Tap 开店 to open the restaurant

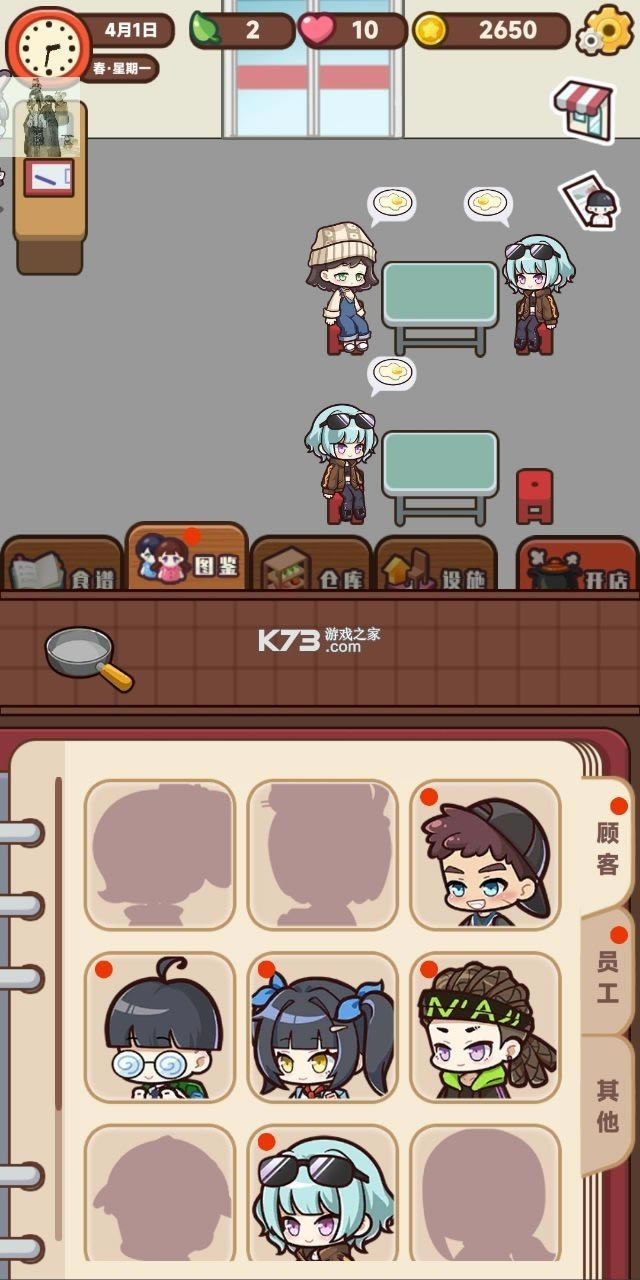tap(577, 568)
